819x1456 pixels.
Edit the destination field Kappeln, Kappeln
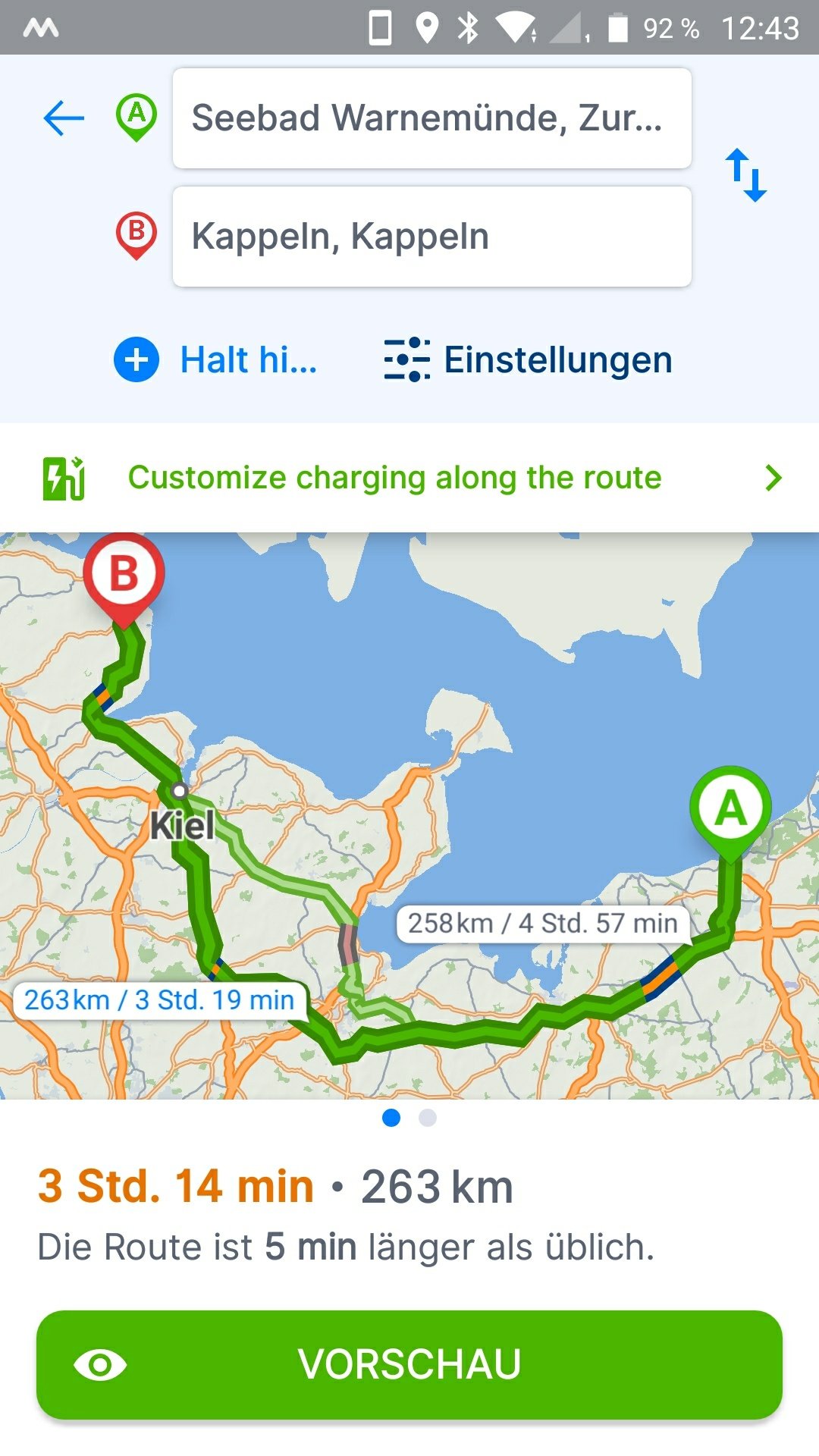click(431, 237)
